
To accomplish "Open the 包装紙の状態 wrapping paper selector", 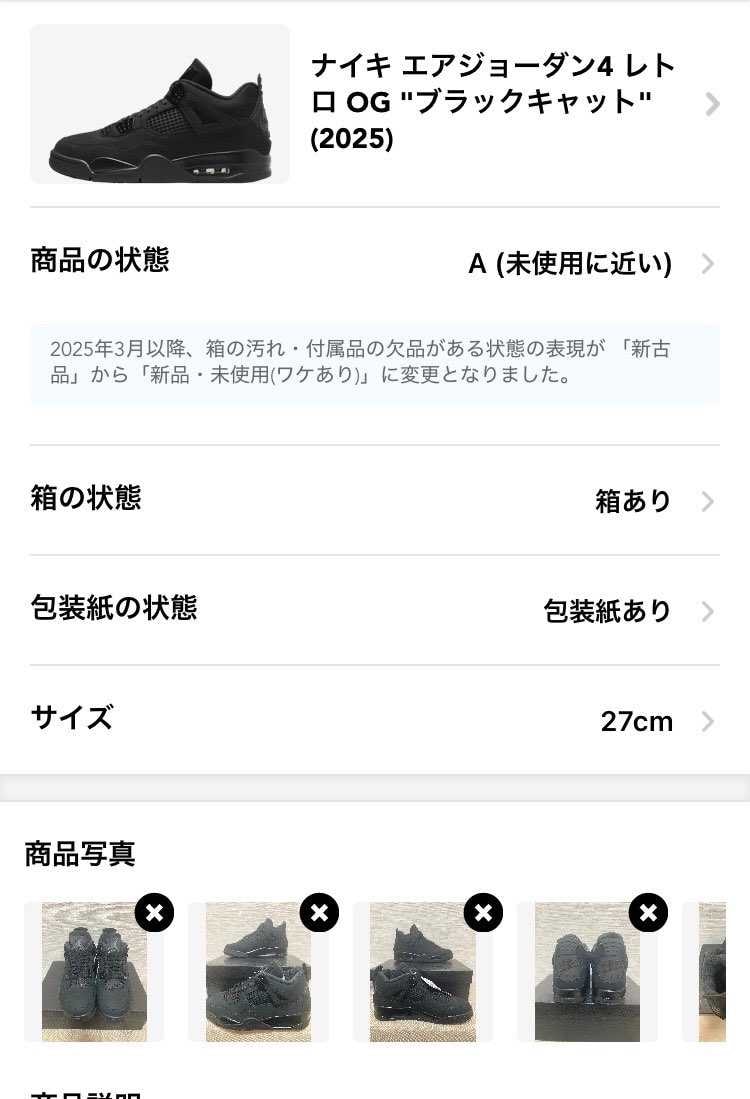I will click(x=707, y=610).
